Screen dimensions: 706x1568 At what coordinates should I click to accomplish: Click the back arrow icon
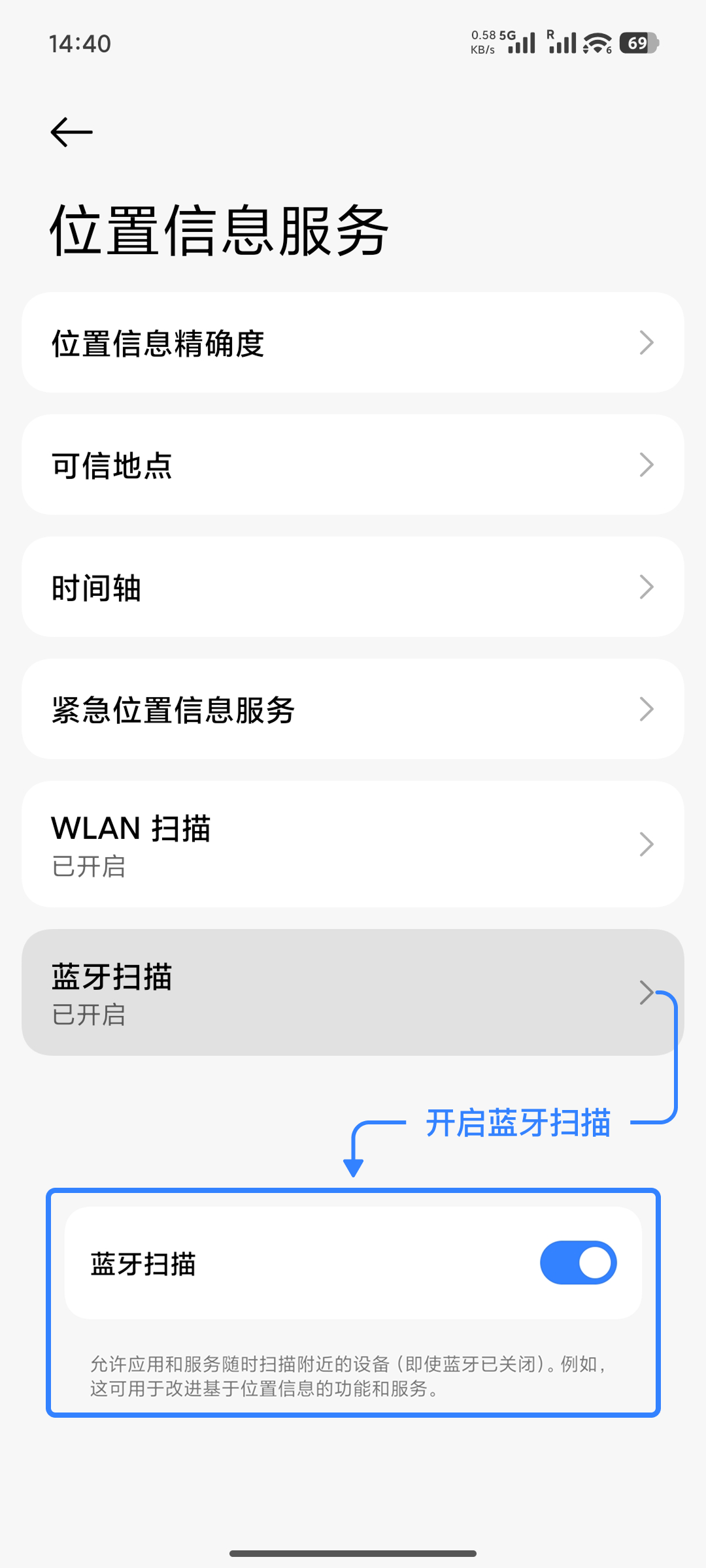[70, 133]
